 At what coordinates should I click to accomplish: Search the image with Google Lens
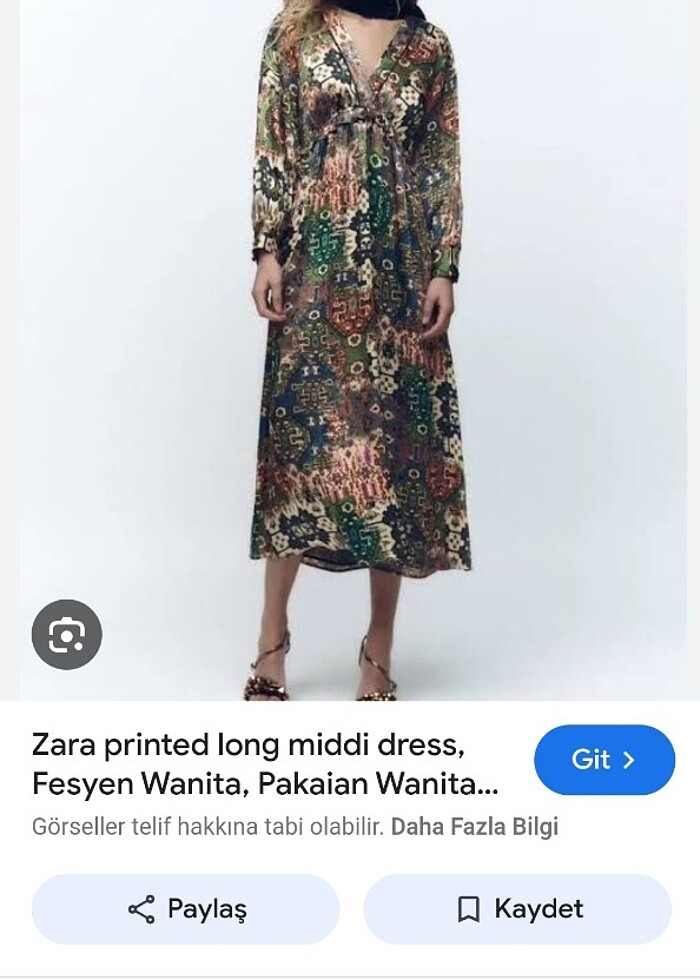coord(67,634)
